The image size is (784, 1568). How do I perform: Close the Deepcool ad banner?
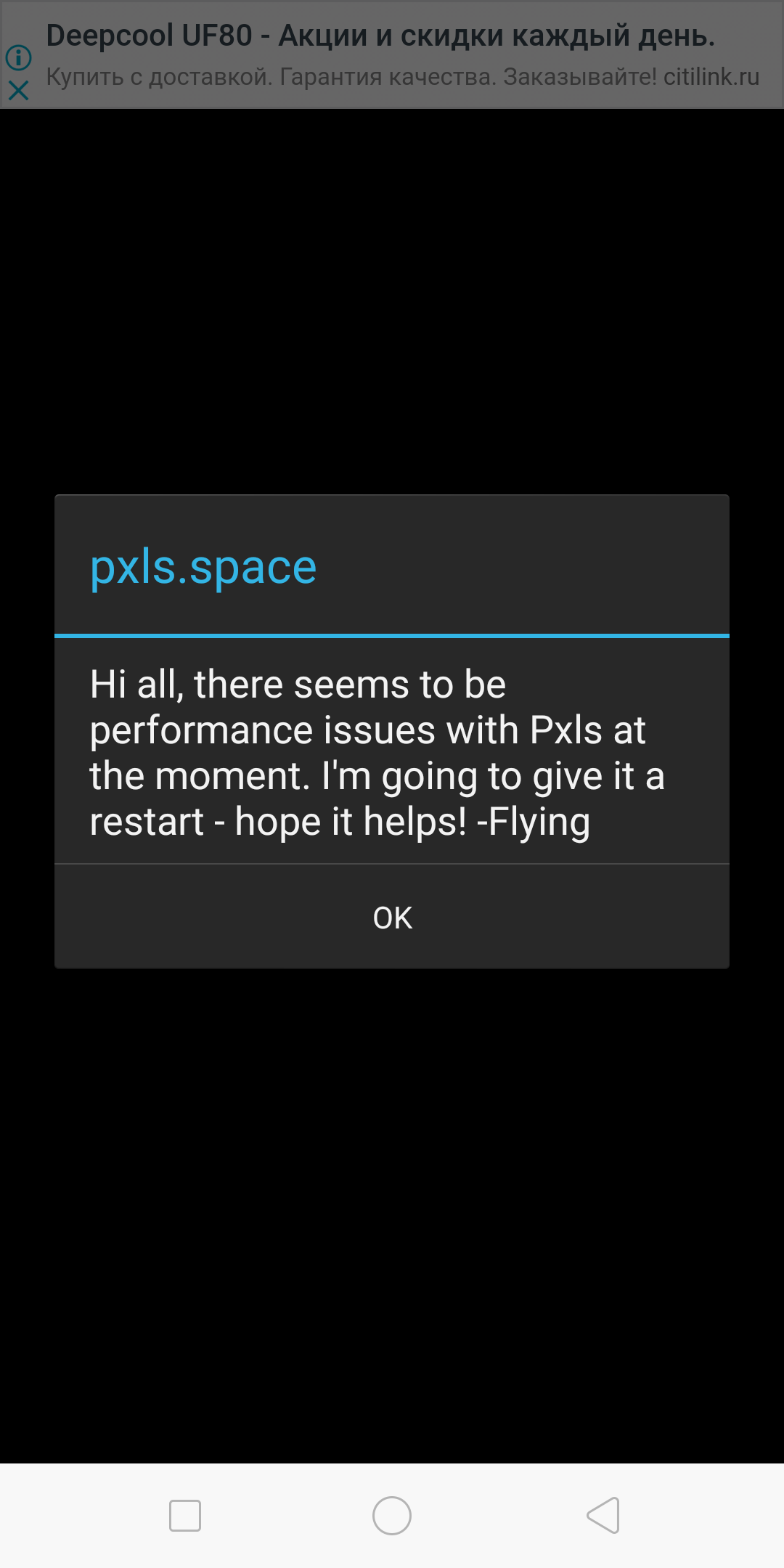(x=19, y=91)
